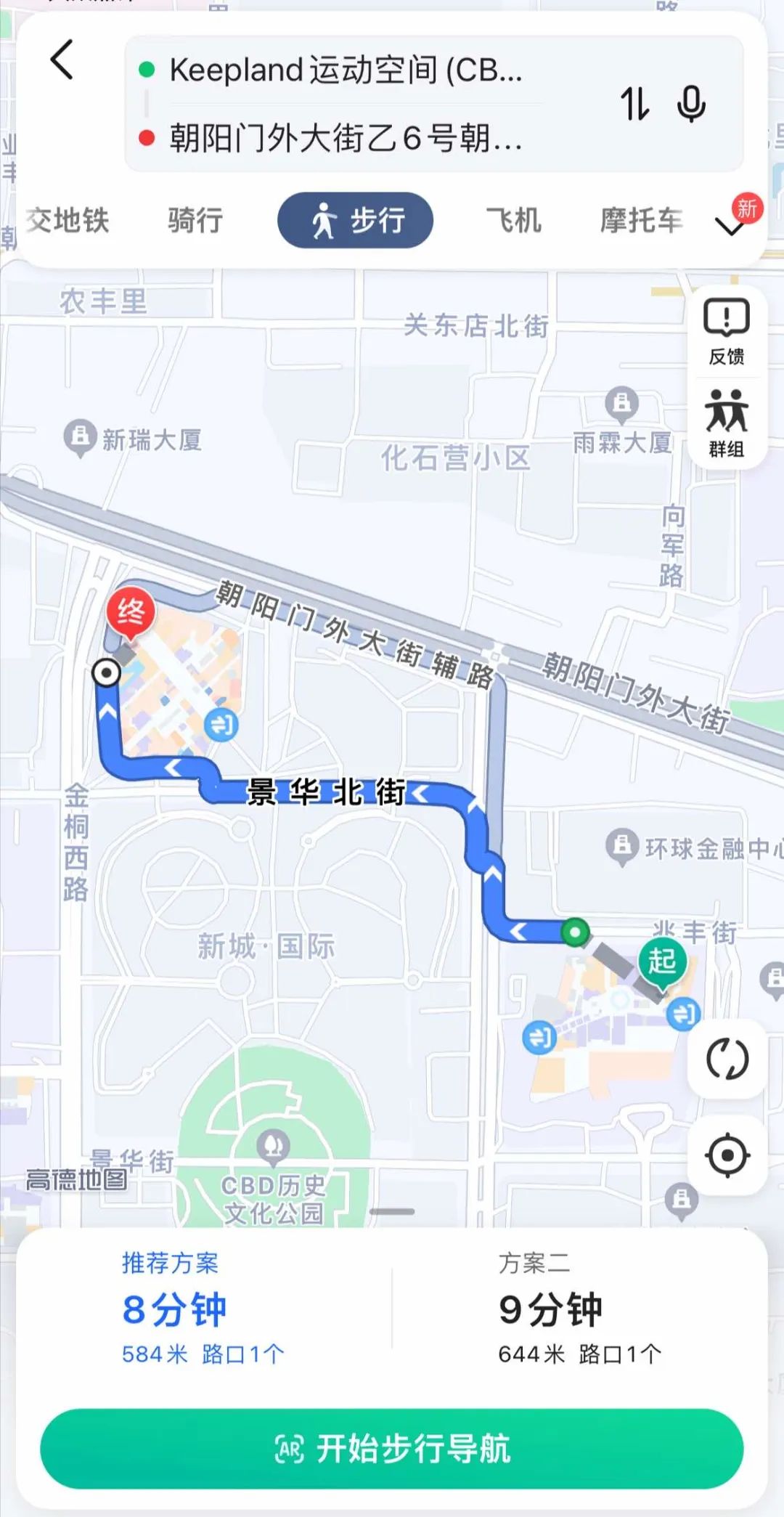Viewport: 784px width, 1517px height.
Task: Expand more travel modes
Action: [x=730, y=227]
